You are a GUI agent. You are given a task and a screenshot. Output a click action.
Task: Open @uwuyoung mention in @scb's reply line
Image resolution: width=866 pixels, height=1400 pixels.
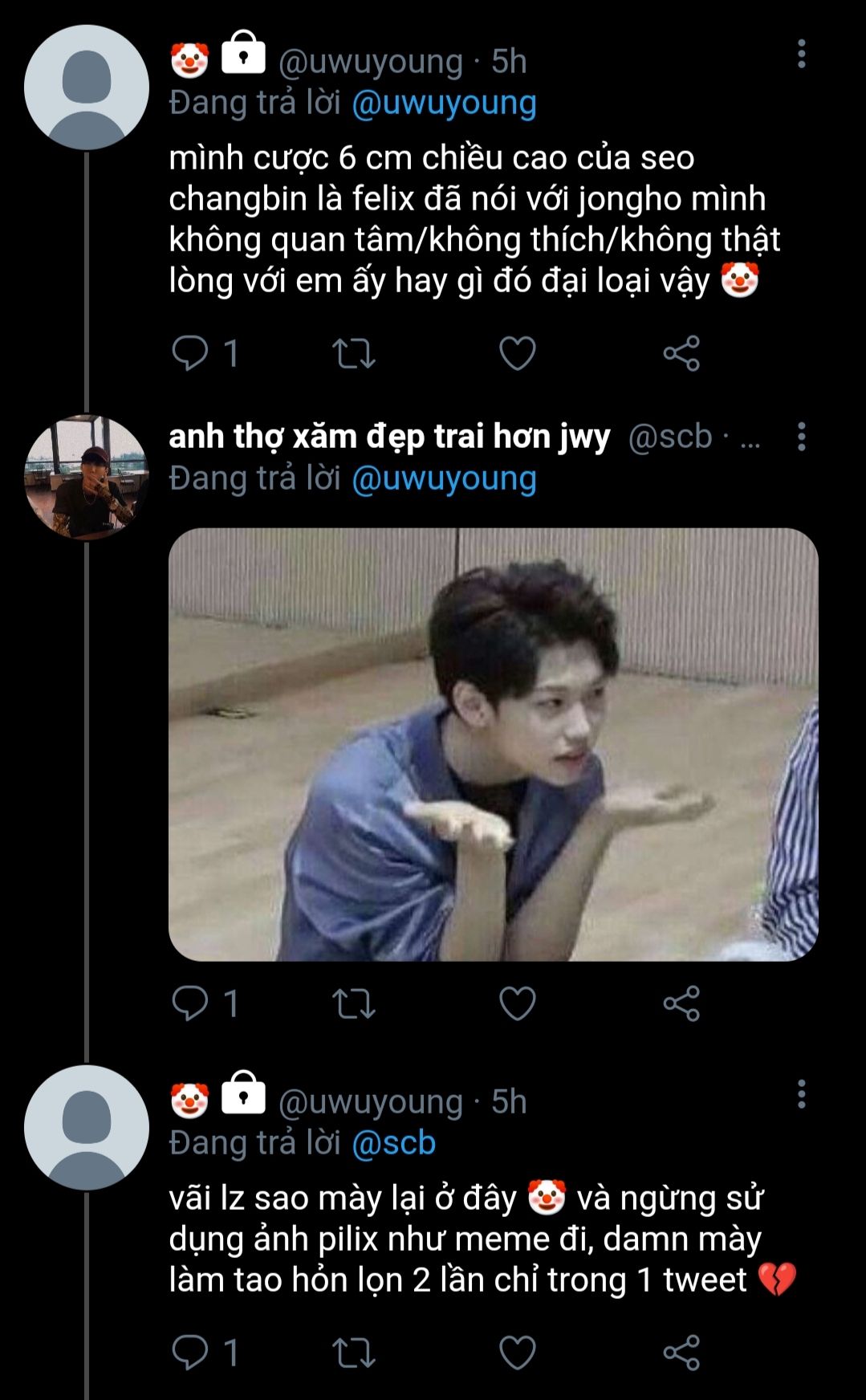(444, 478)
